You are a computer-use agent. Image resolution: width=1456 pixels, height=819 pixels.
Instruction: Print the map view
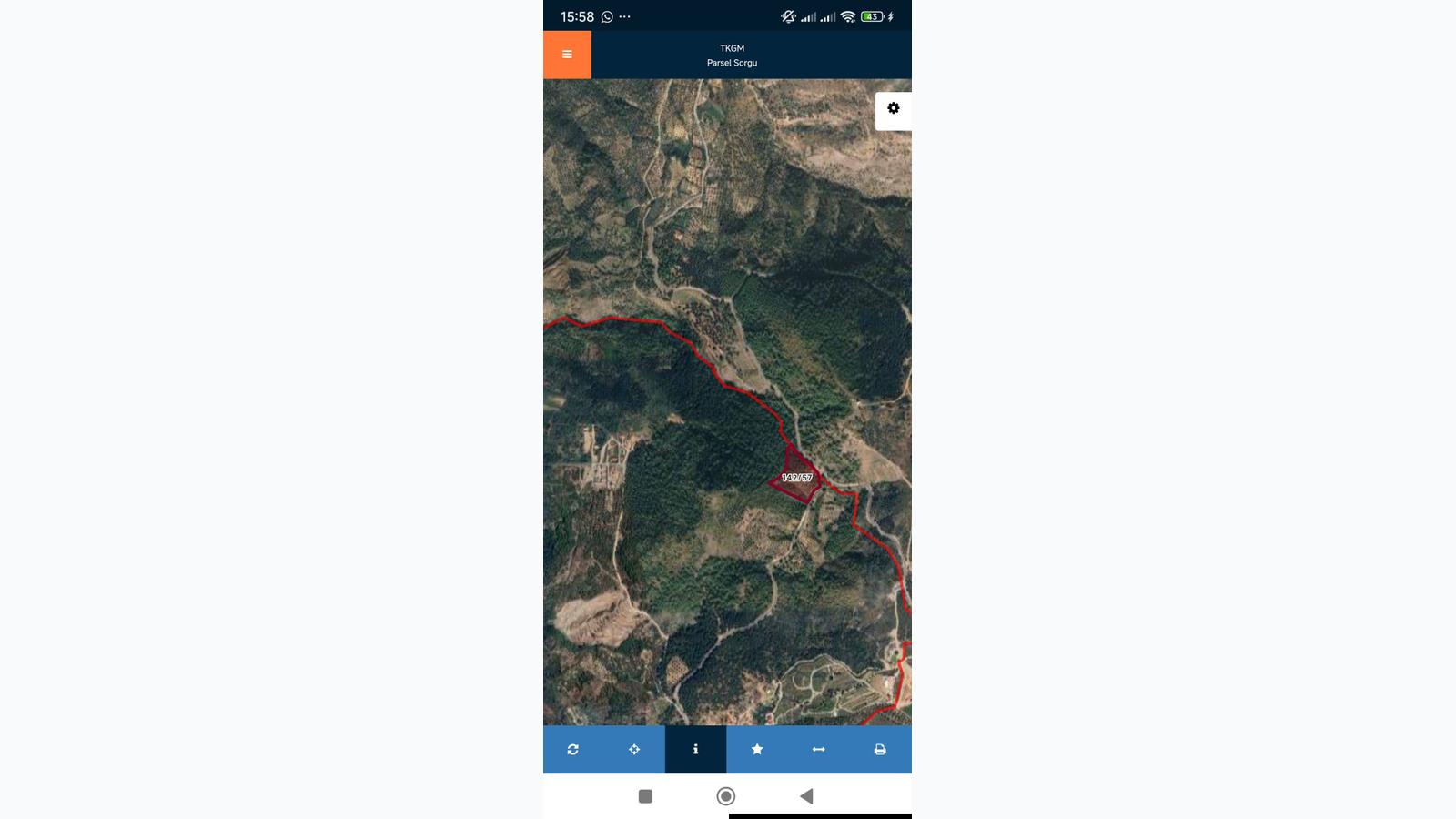pos(880,750)
